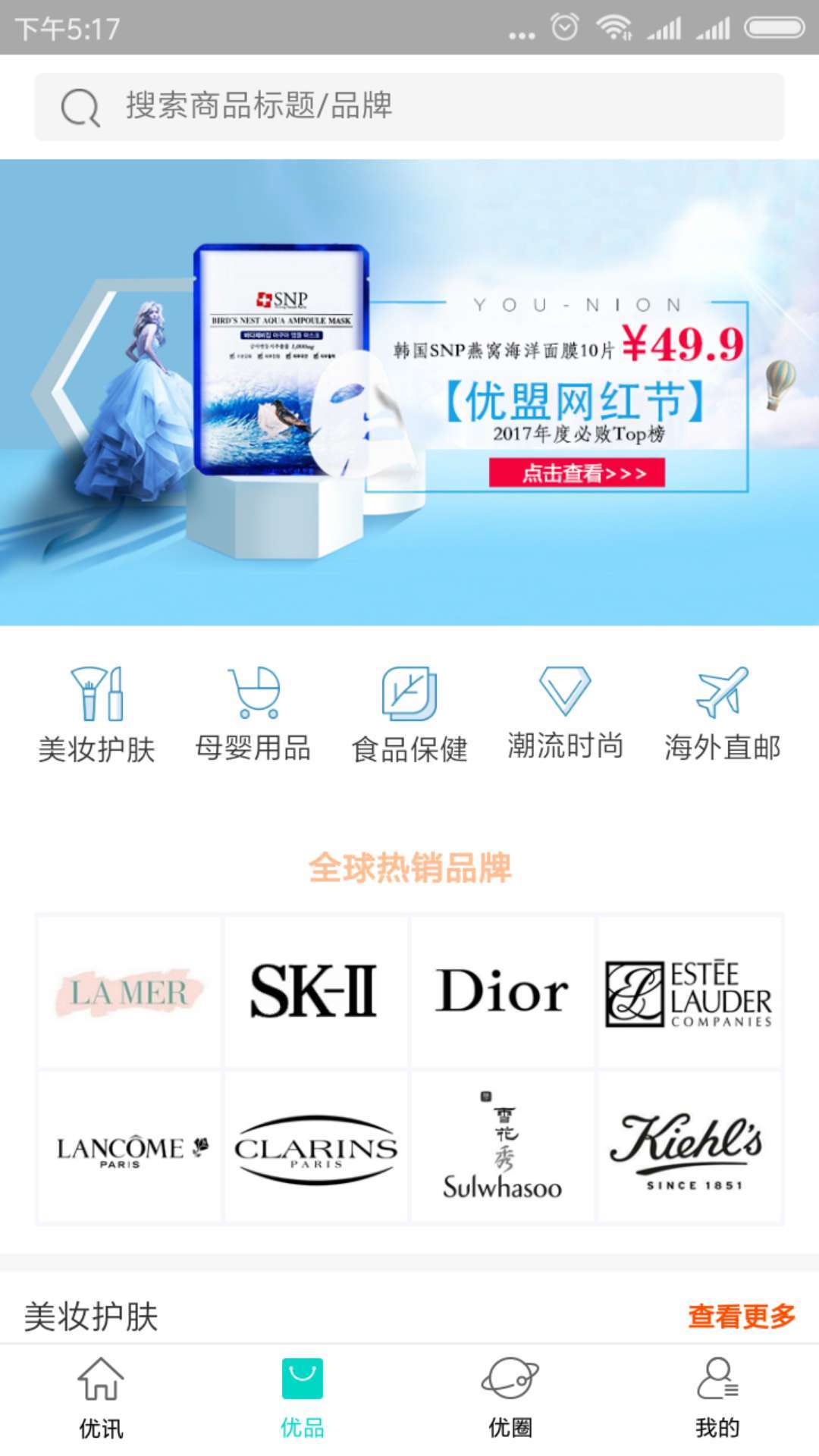Open the 海外直邮 category
The image size is (819, 1456).
(722, 714)
